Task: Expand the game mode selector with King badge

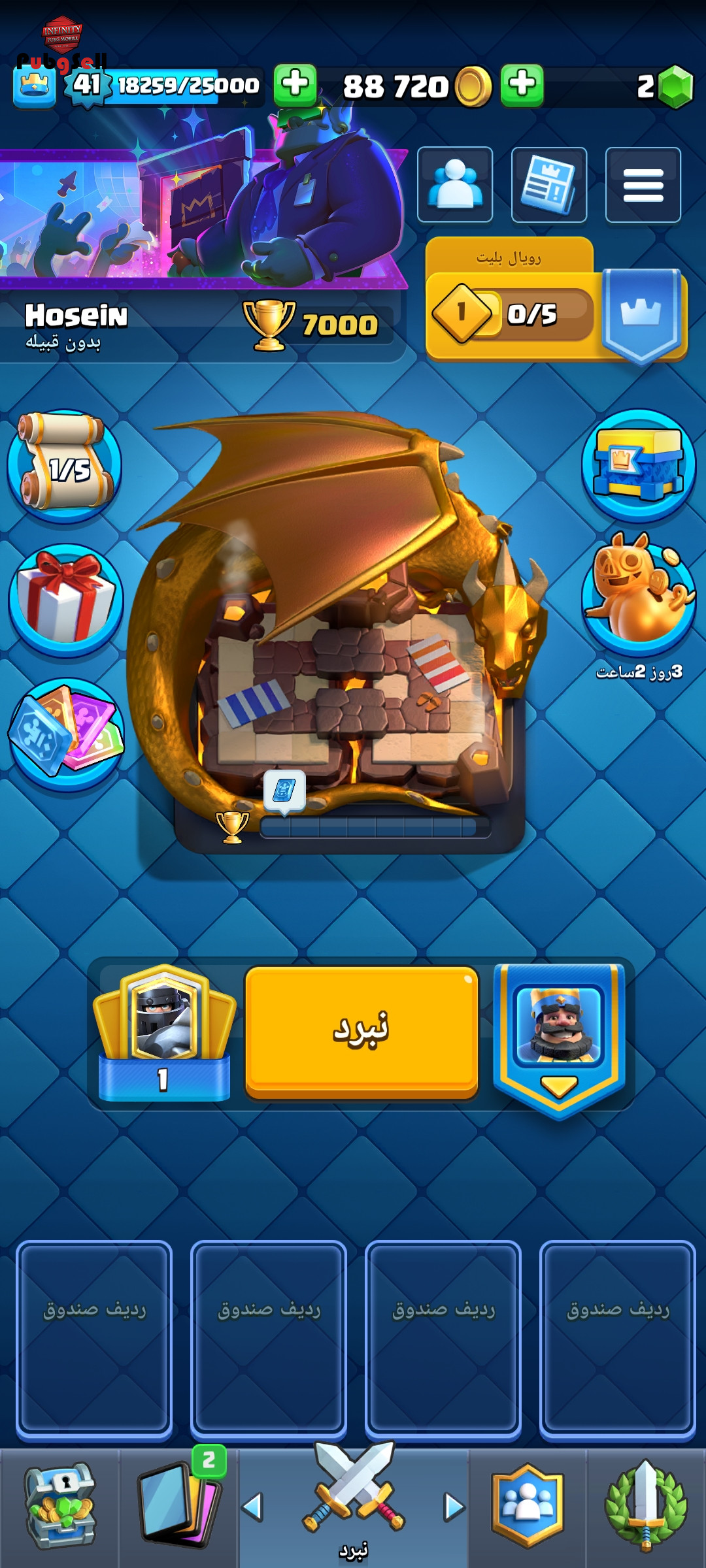Action: coord(559,1039)
